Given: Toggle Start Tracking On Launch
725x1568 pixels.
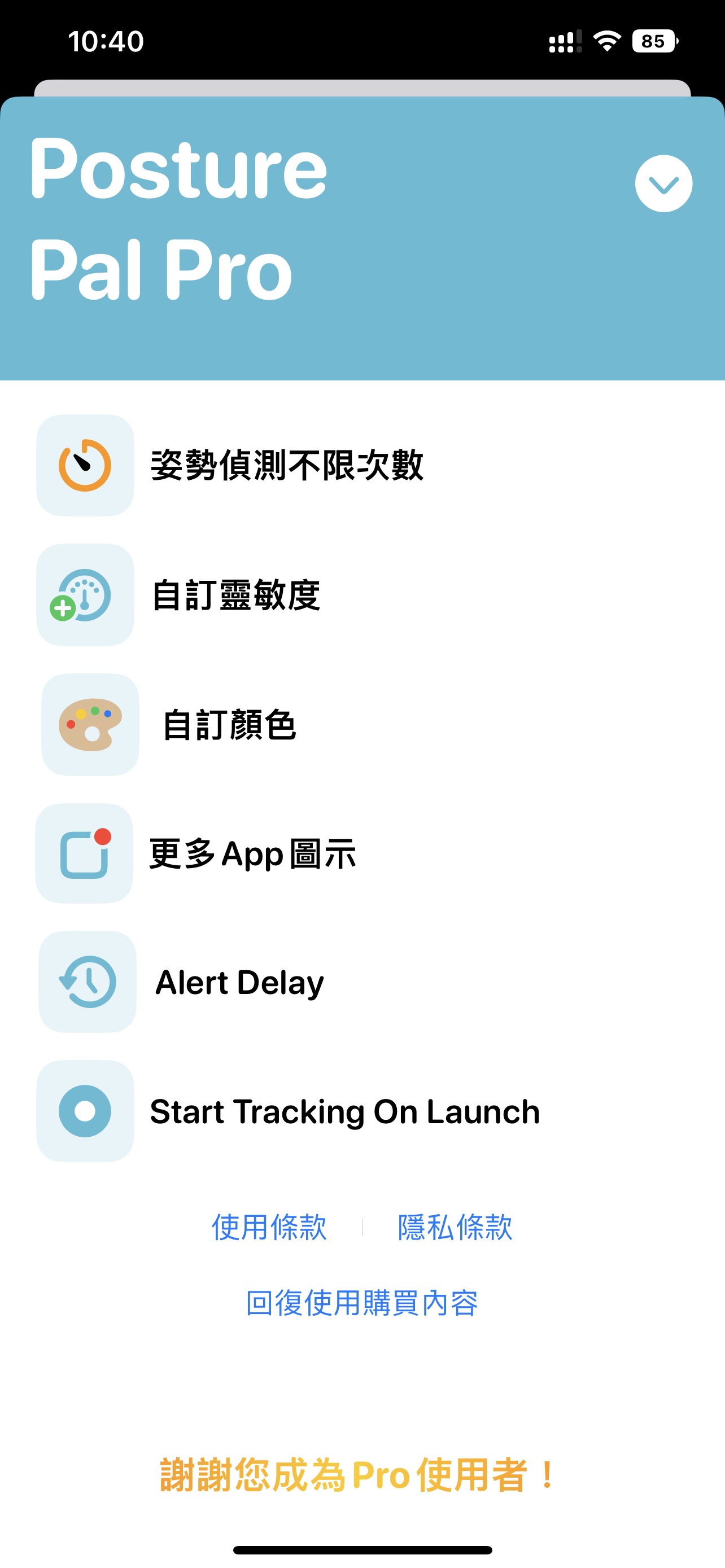Looking at the screenshot, I should 345,1110.
